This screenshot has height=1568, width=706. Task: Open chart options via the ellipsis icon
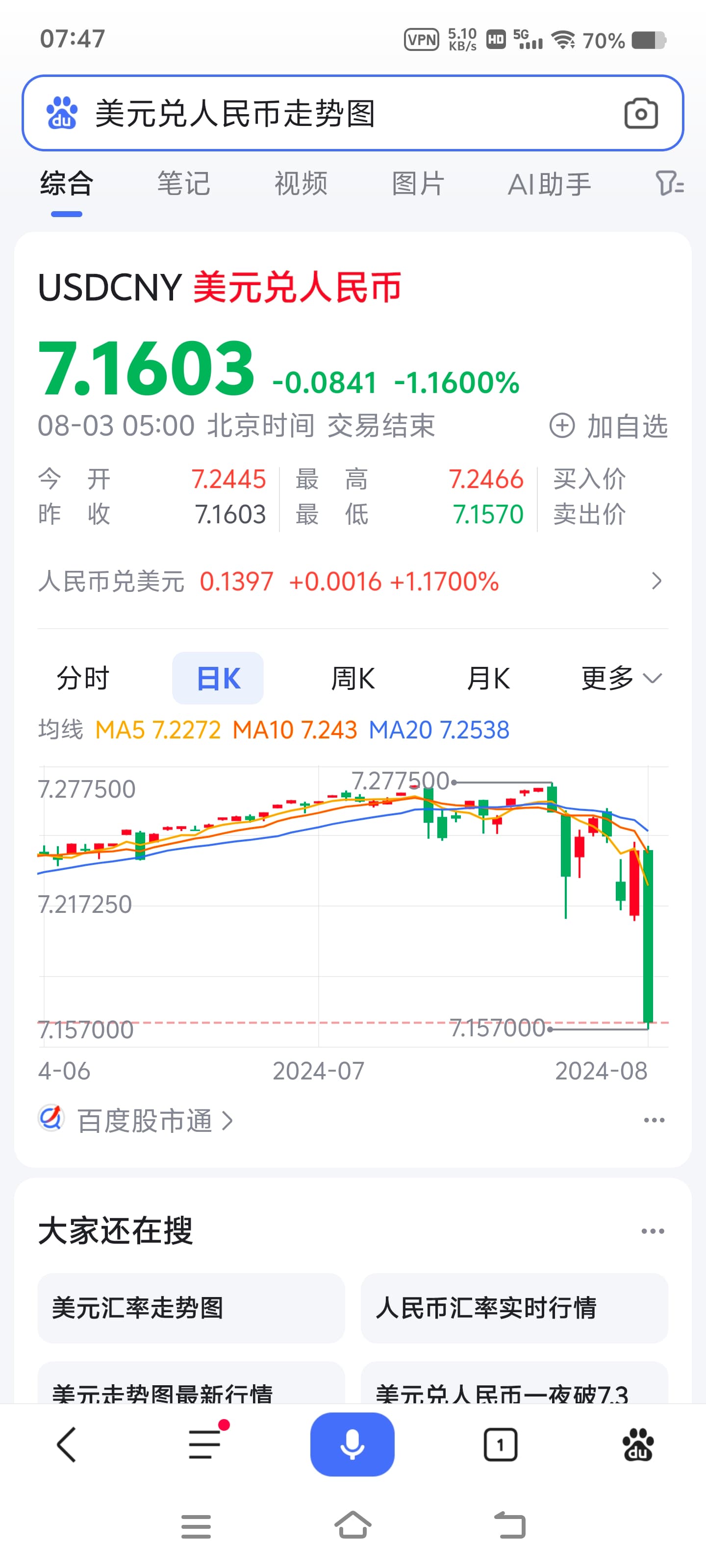[653, 1120]
